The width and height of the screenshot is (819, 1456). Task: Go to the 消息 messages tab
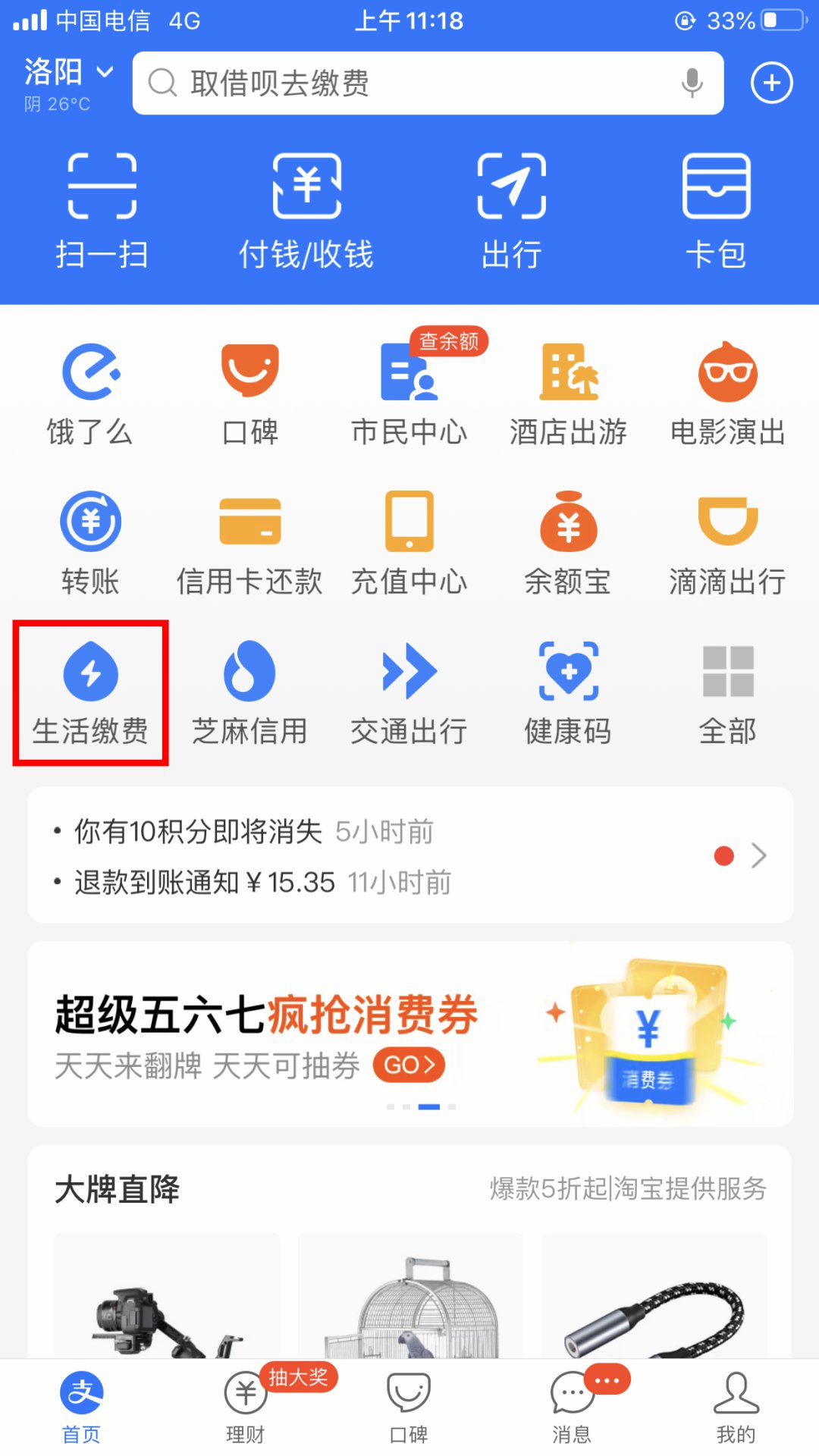tap(572, 1405)
